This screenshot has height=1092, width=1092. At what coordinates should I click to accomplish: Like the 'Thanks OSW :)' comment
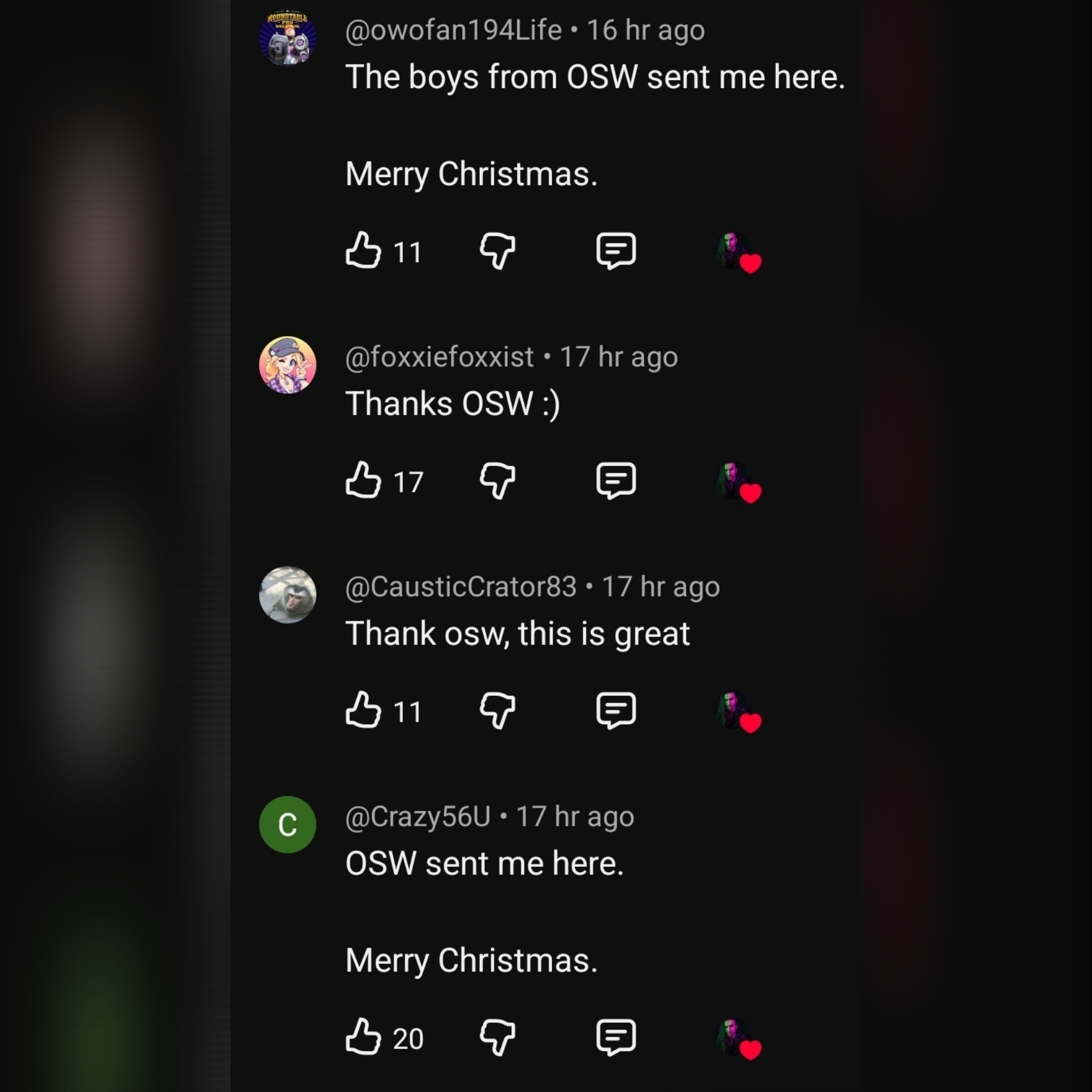363,480
